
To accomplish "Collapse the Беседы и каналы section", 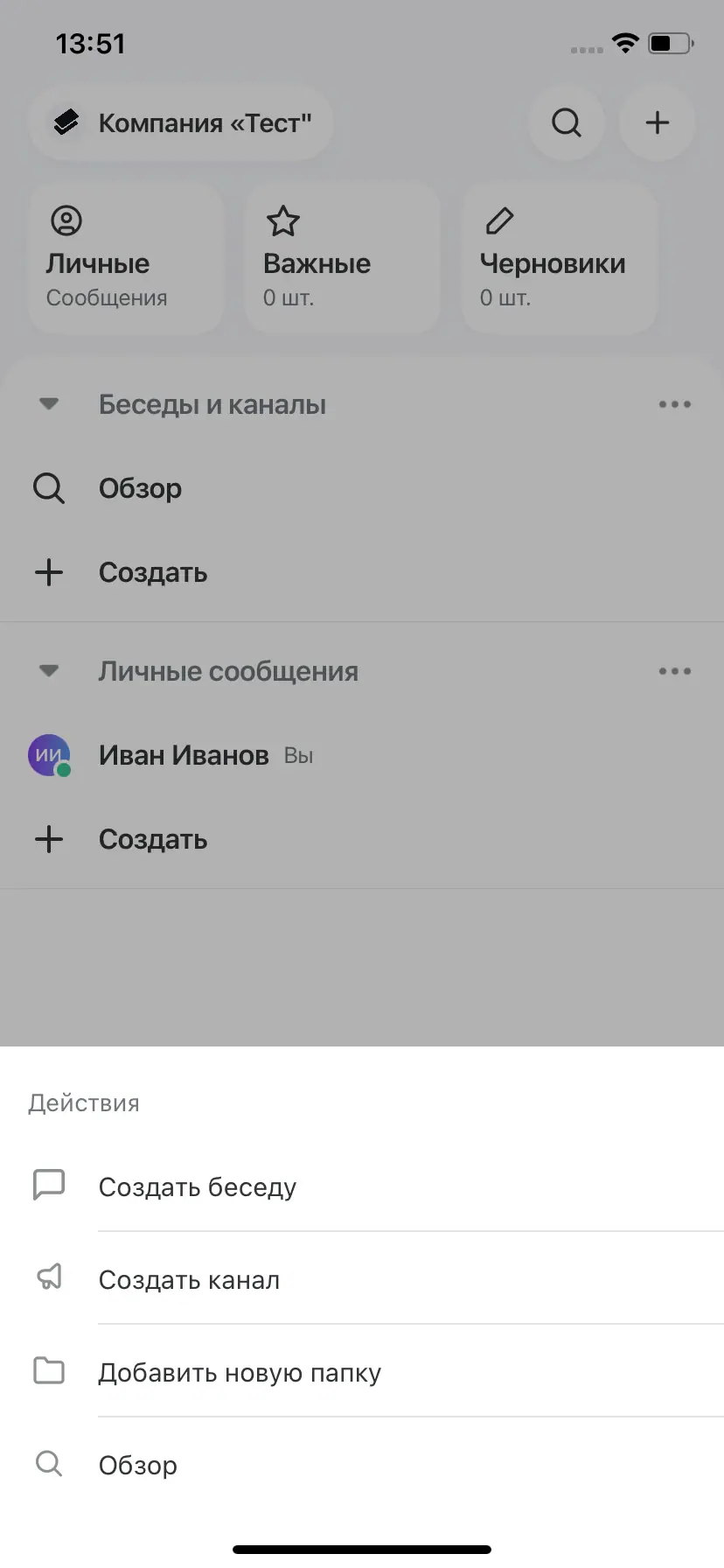I will click(x=49, y=404).
